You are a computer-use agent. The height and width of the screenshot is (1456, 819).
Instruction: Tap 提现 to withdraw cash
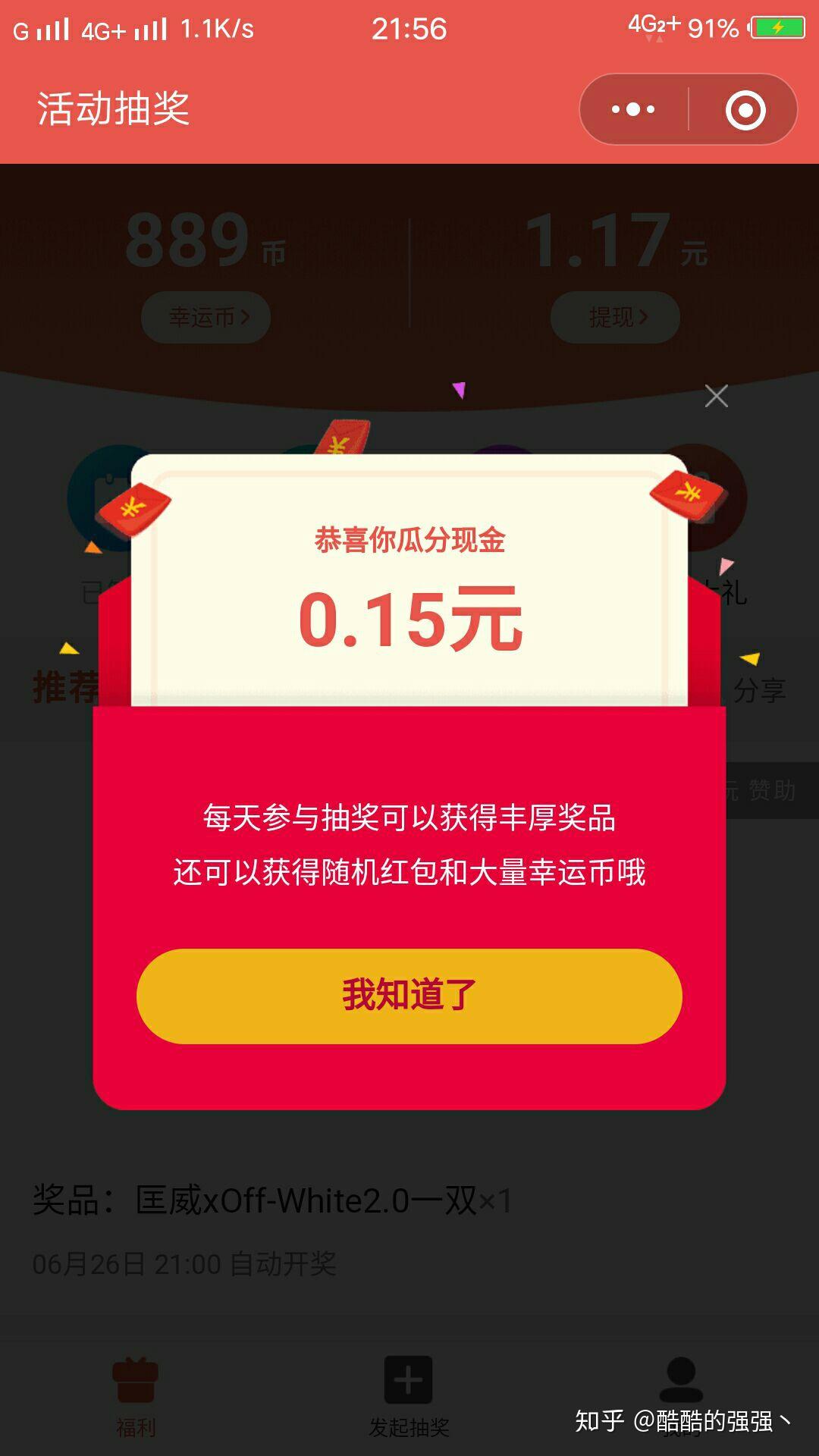[x=615, y=317]
